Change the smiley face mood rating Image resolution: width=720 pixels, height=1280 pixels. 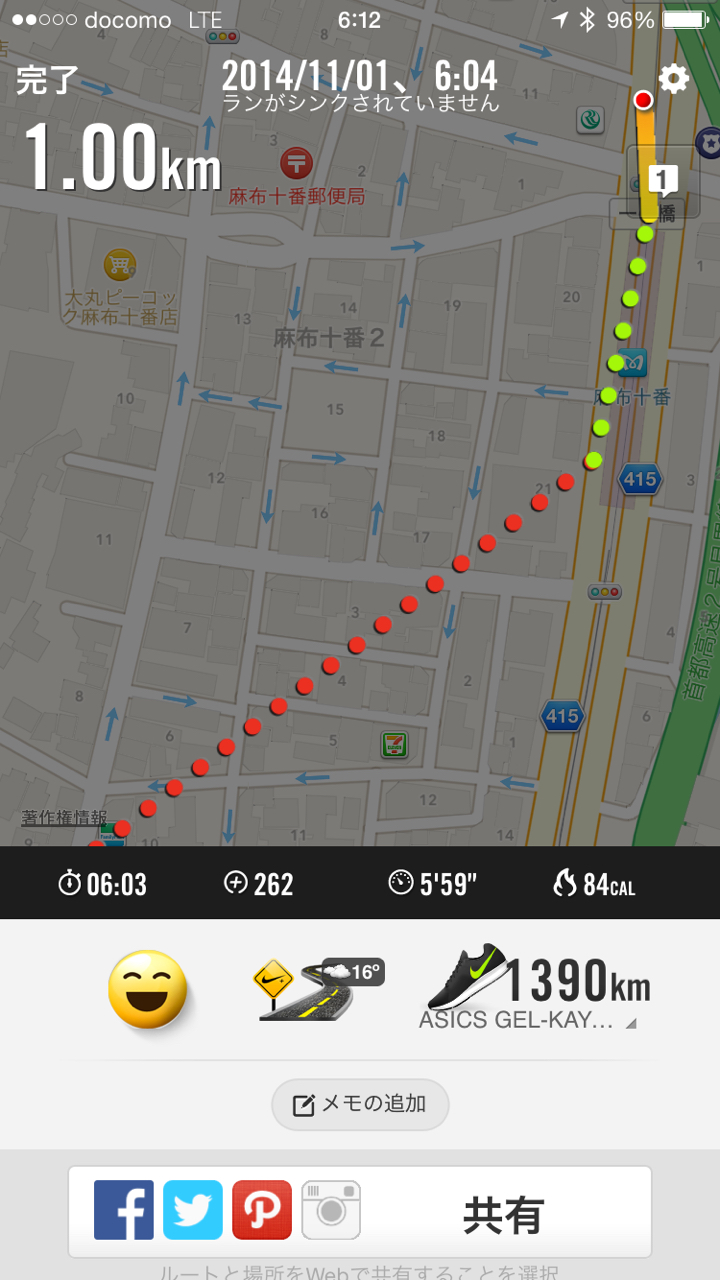pos(148,989)
